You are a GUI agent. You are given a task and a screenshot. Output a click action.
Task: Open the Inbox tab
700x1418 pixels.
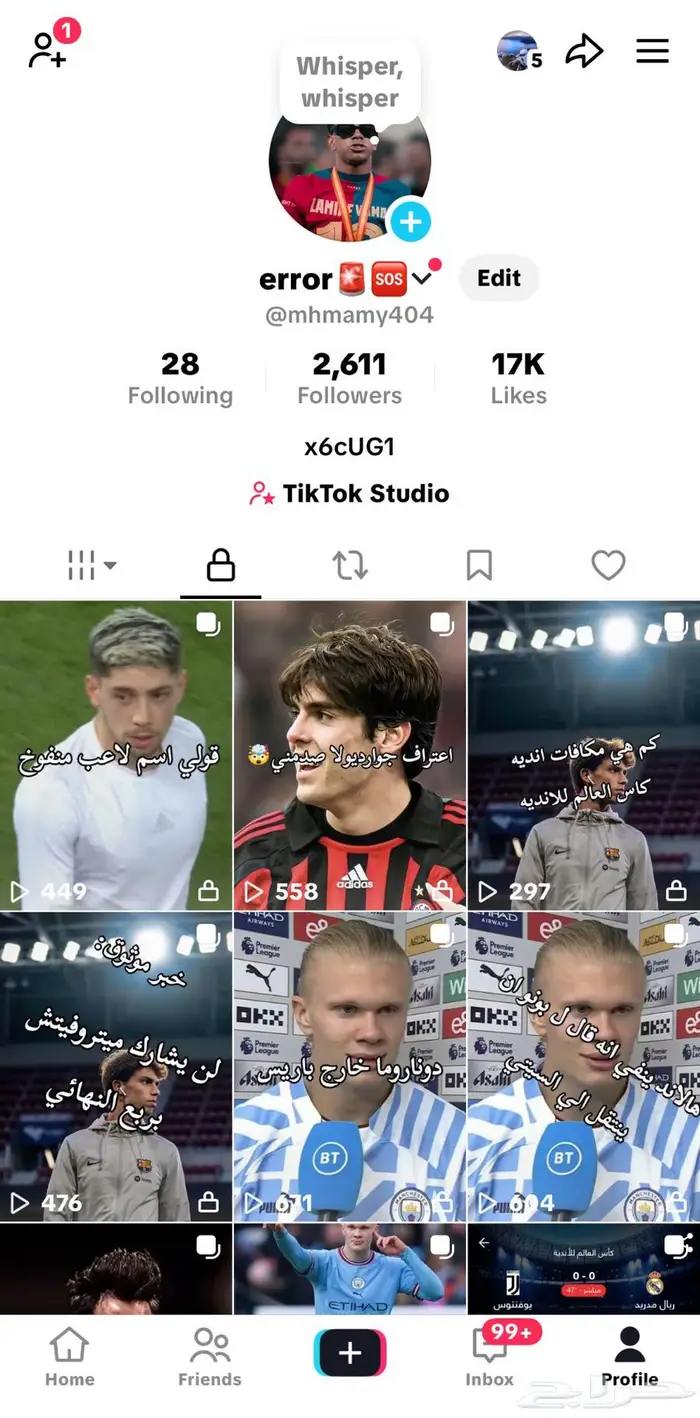[489, 1357]
